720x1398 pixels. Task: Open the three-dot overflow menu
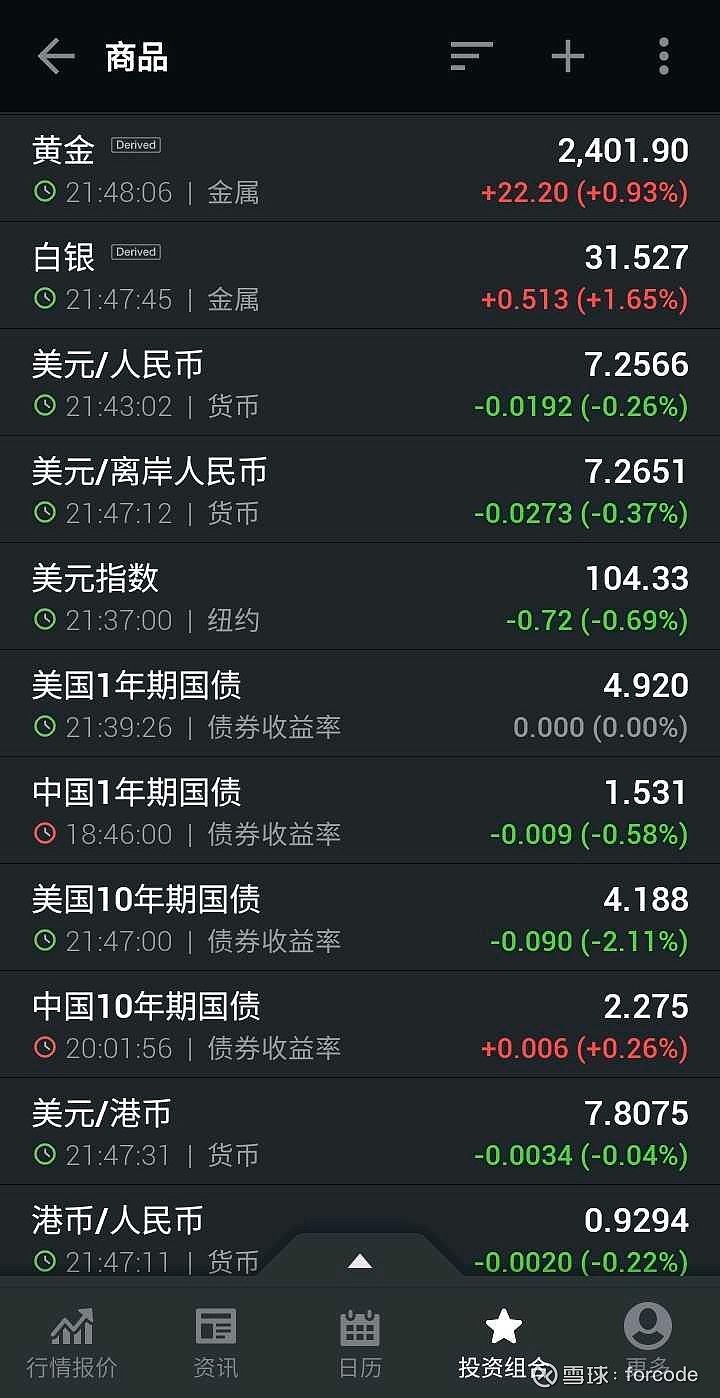663,57
